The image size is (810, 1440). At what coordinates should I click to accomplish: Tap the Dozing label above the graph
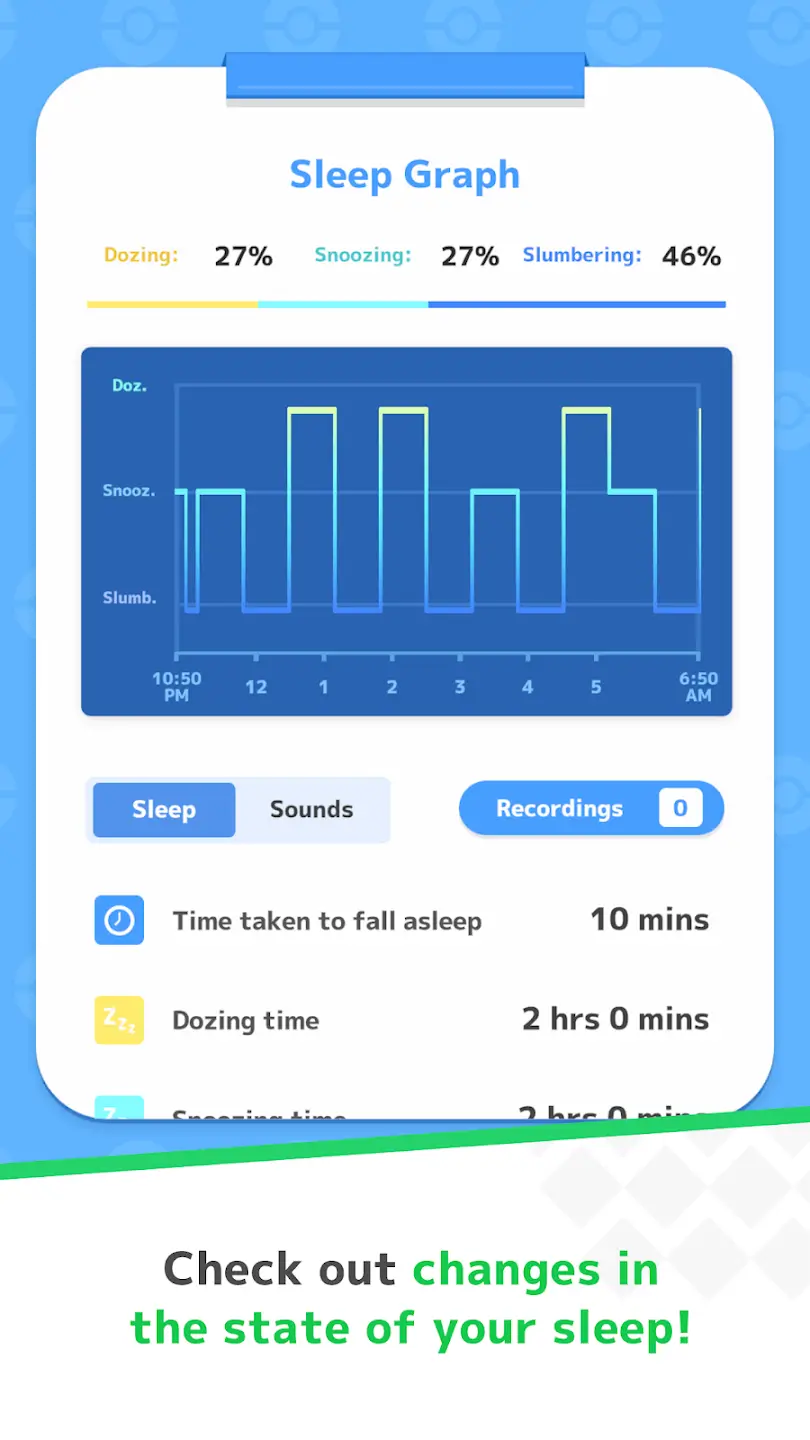click(x=140, y=256)
